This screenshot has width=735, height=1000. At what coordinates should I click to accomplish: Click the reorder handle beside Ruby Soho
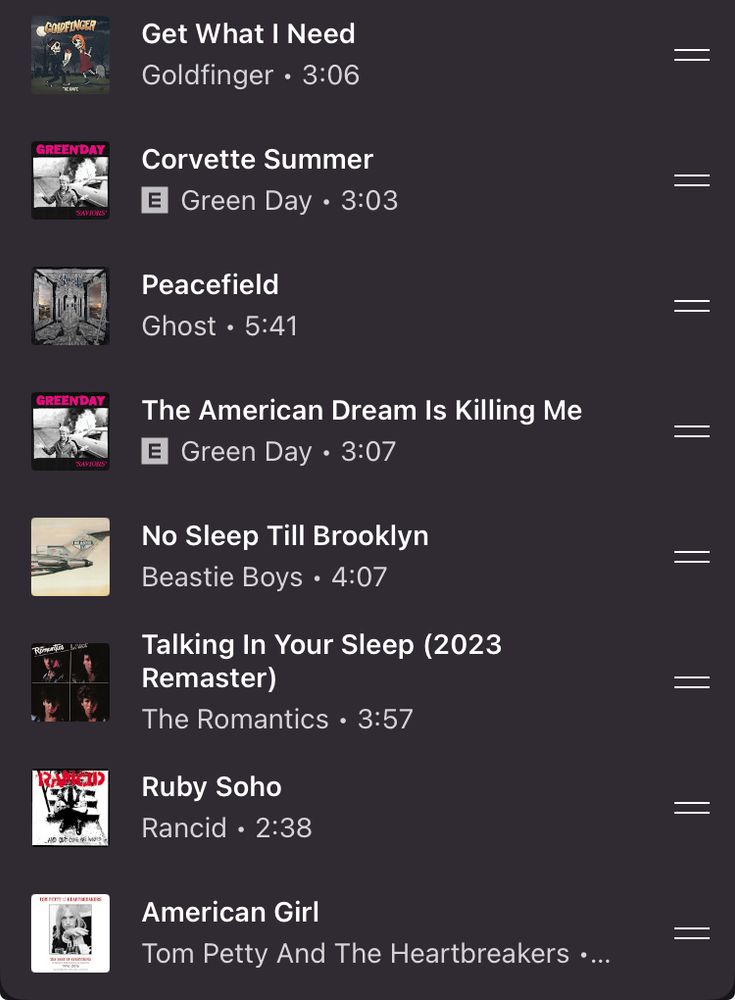click(x=691, y=807)
